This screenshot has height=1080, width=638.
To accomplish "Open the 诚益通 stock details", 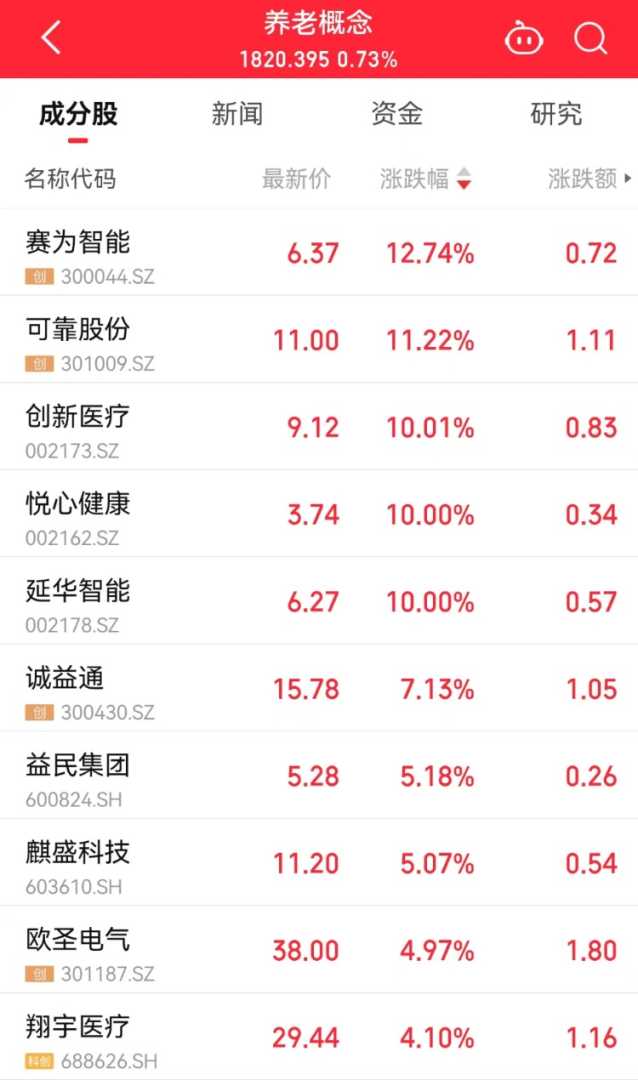I will tap(65, 678).
